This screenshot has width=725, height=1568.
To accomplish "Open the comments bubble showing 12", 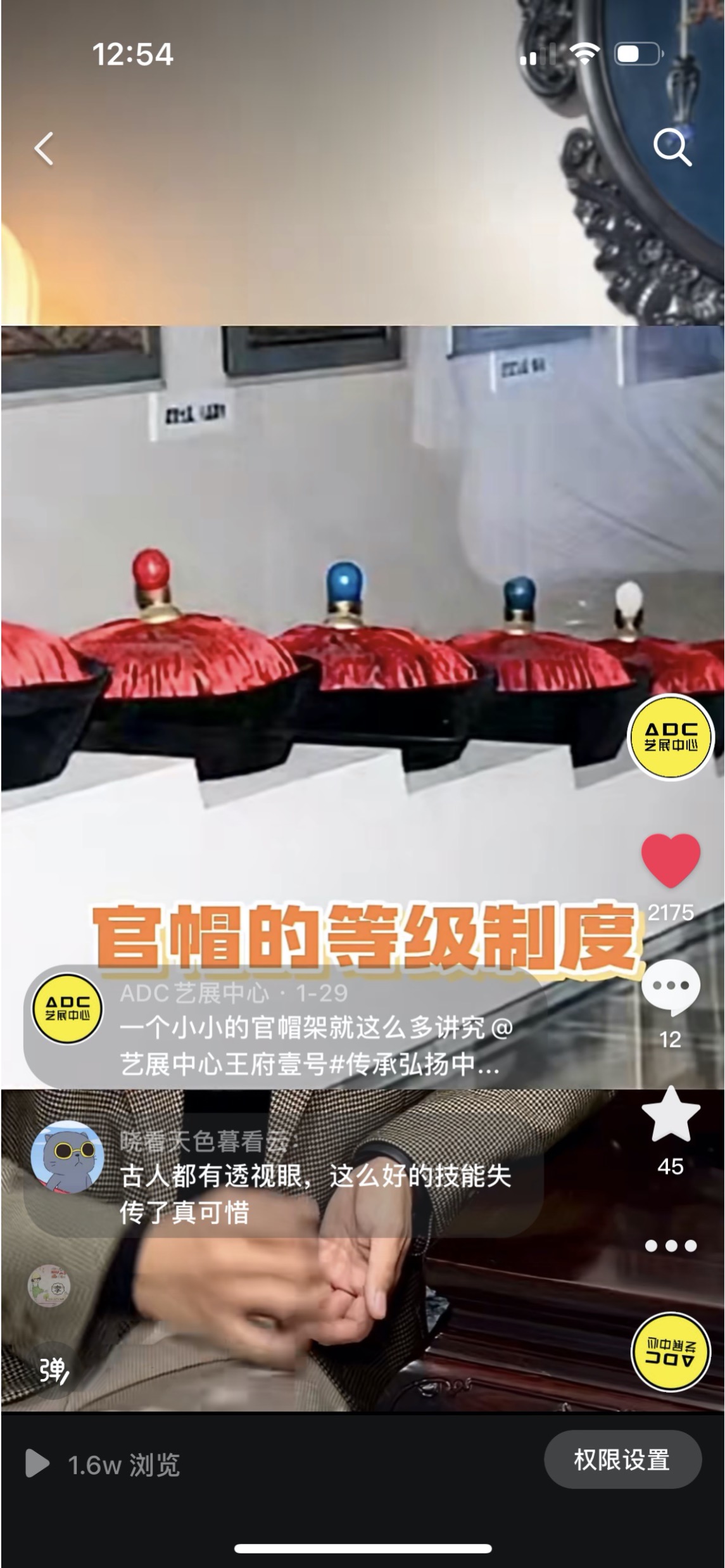I will (671, 987).
